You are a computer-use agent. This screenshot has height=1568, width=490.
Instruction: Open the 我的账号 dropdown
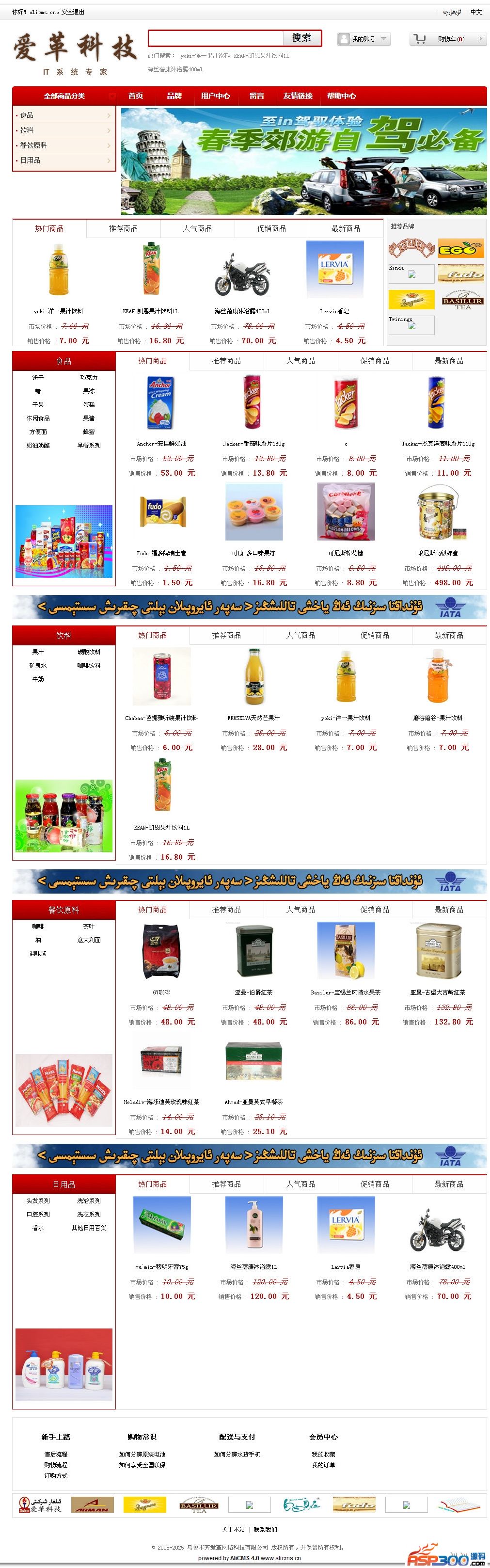[364, 39]
